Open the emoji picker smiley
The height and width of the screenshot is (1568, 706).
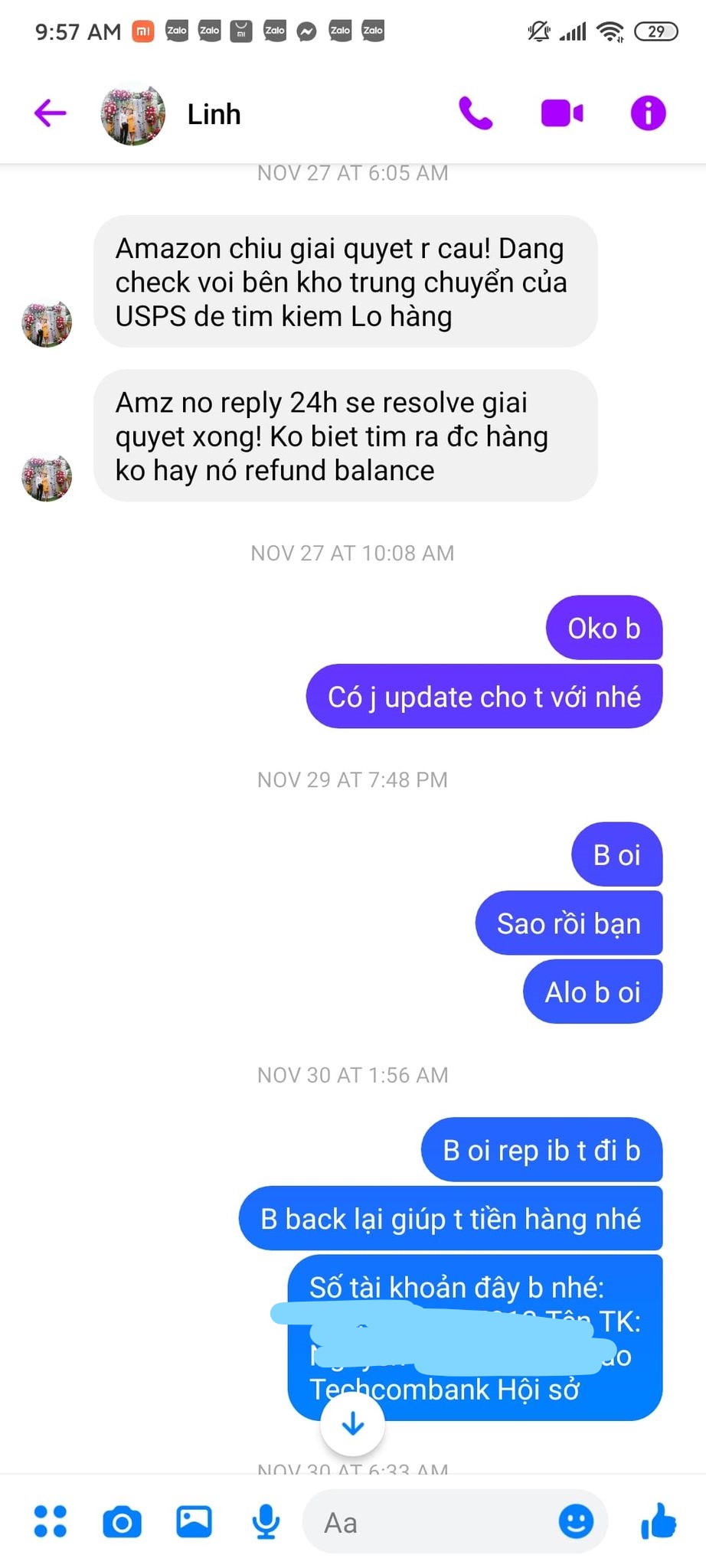[576, 1521]
